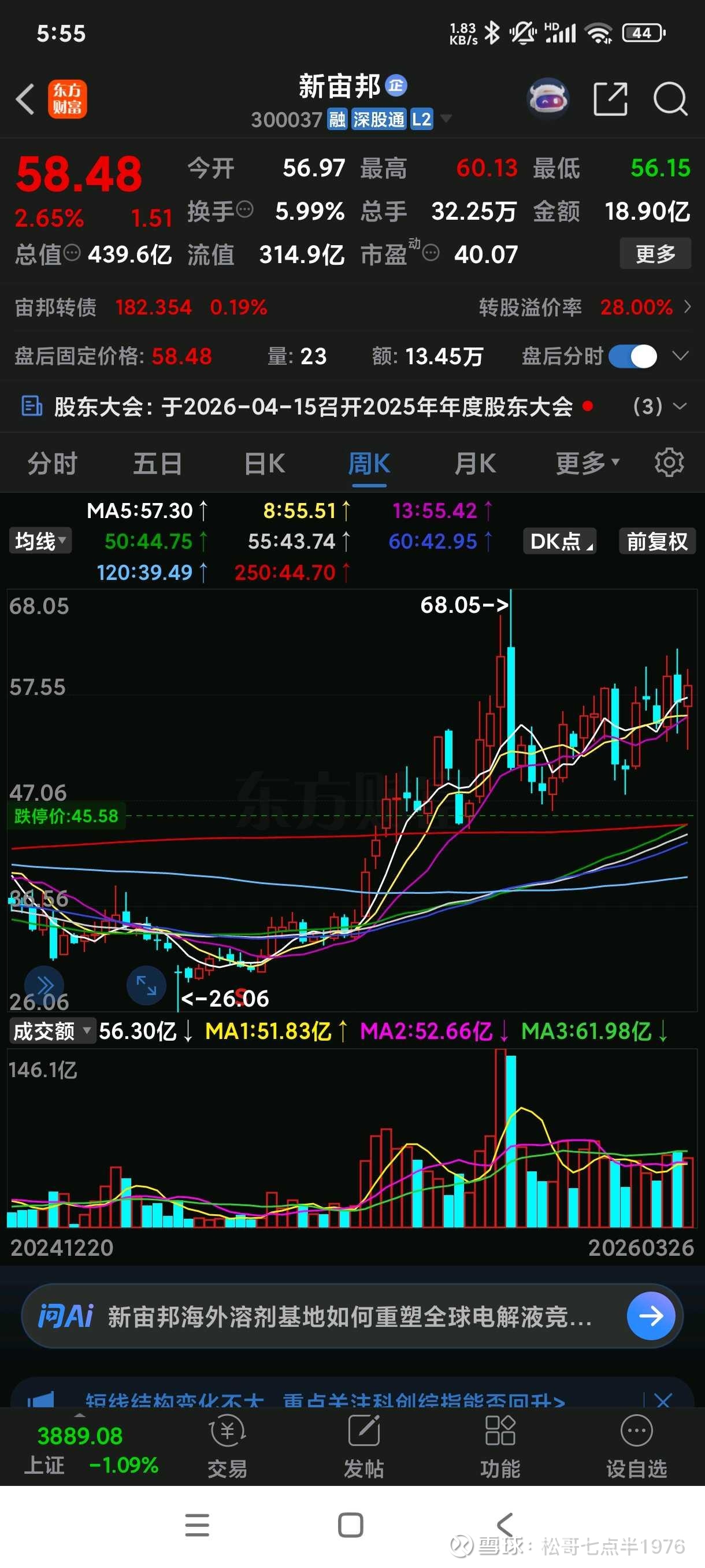Send the 问Ai suggested question arrow
The height and width of the screenshot is (1568, 705).
[650, 1316]
